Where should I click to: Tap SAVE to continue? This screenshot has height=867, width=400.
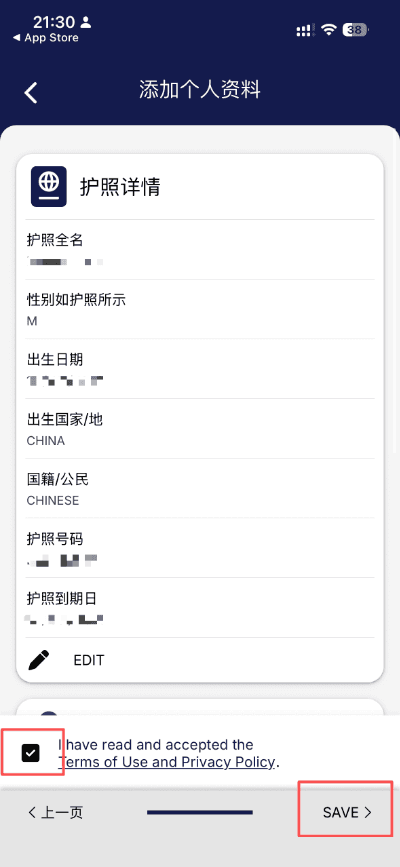click(347, 812)
